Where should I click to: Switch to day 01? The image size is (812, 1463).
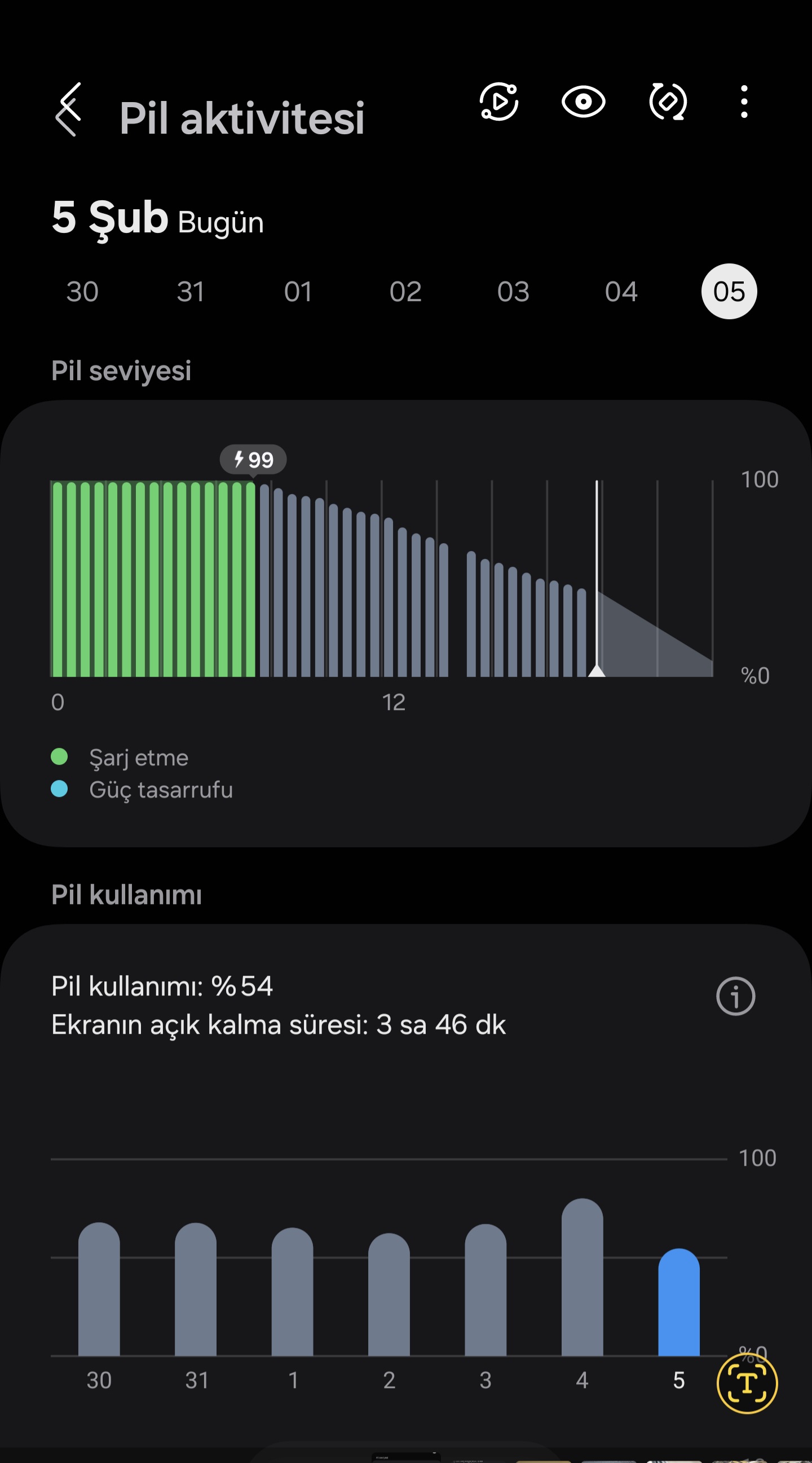click(298, 292)
